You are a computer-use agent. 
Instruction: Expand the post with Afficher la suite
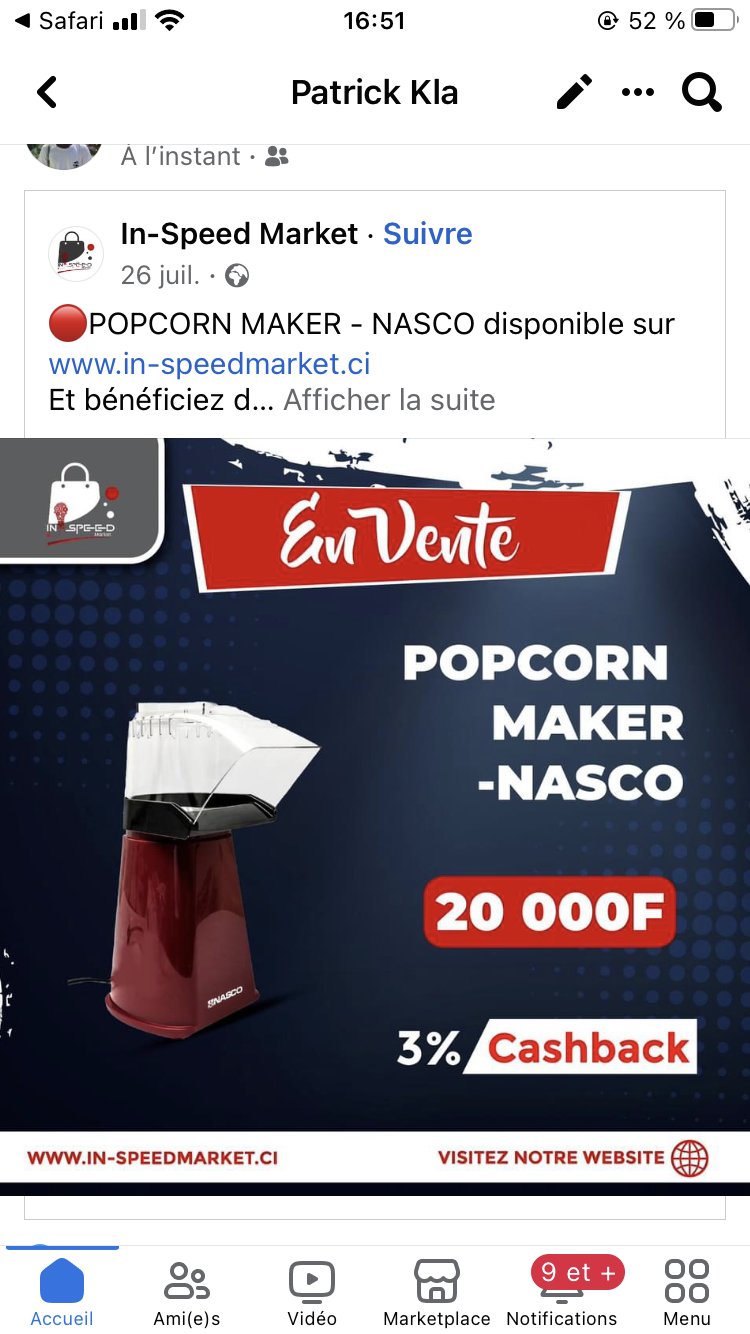pos(389,400)
